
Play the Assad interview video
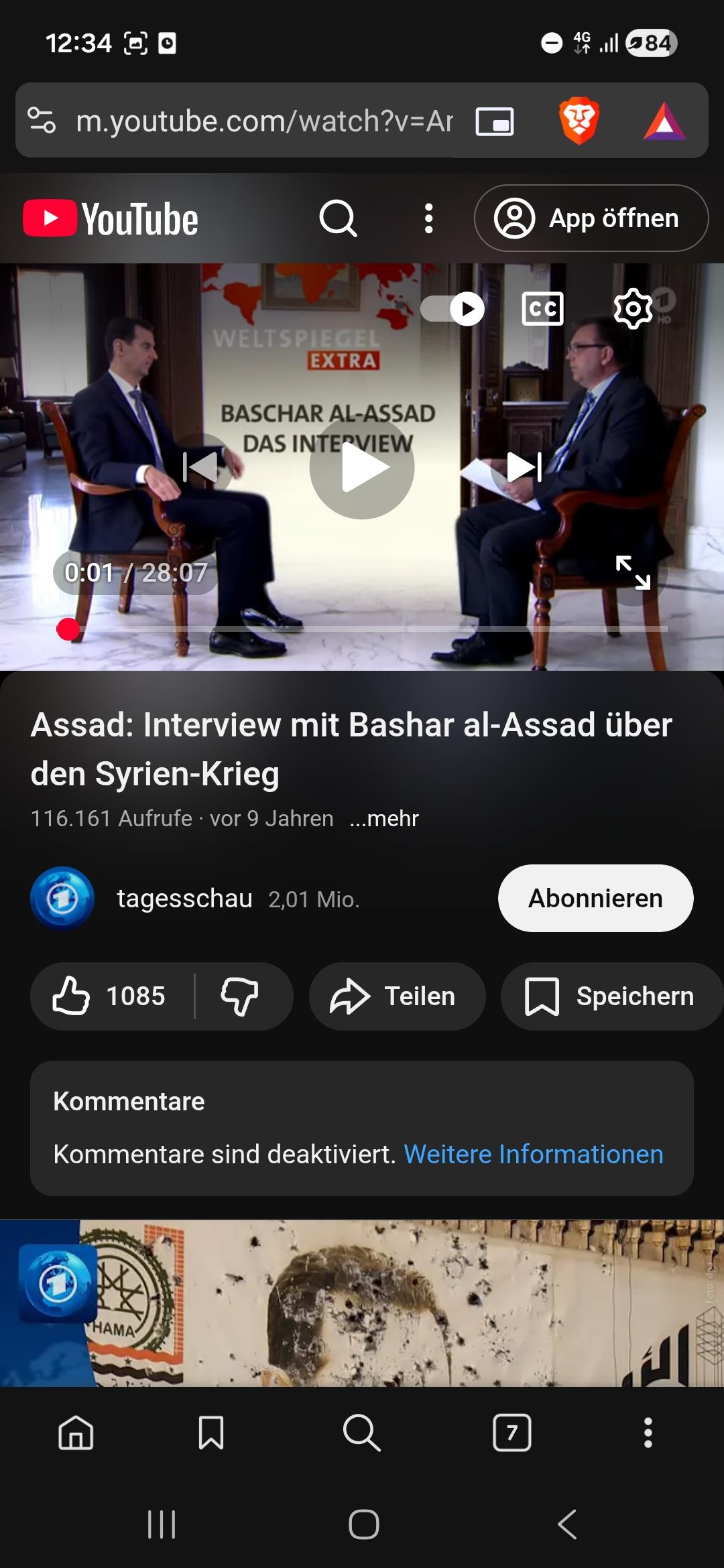362,467
